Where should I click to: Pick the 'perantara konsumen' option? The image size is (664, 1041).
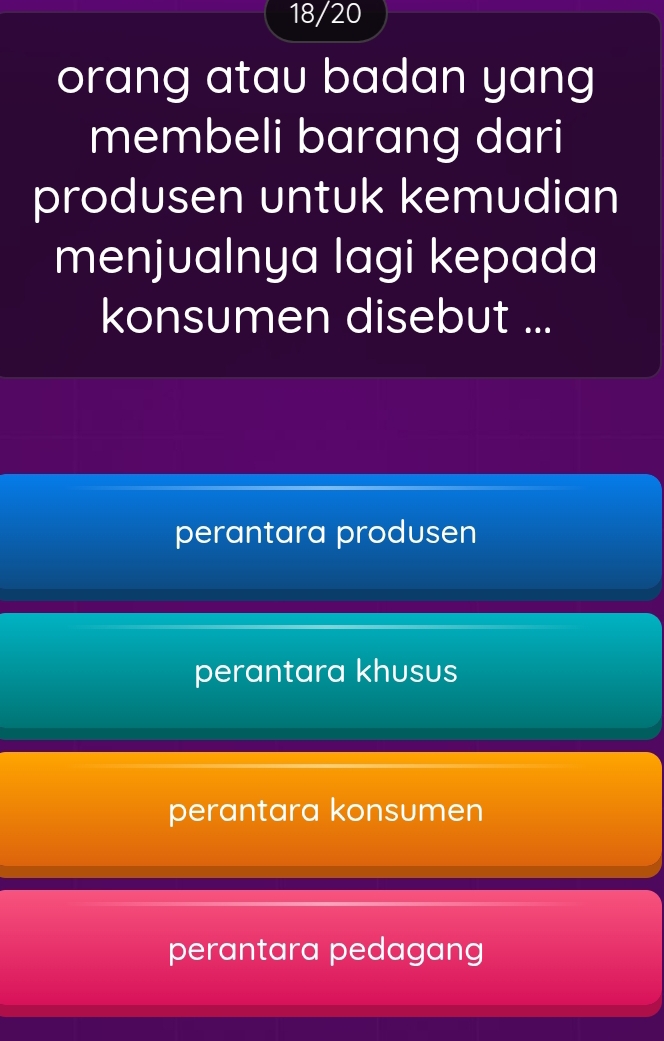click(x=326, y=810)
